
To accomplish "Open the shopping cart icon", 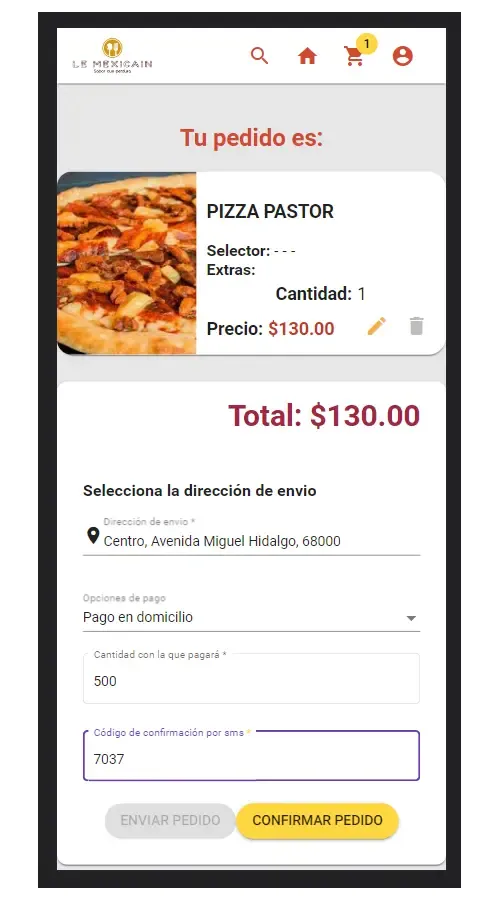I will [x=354, y=56].
